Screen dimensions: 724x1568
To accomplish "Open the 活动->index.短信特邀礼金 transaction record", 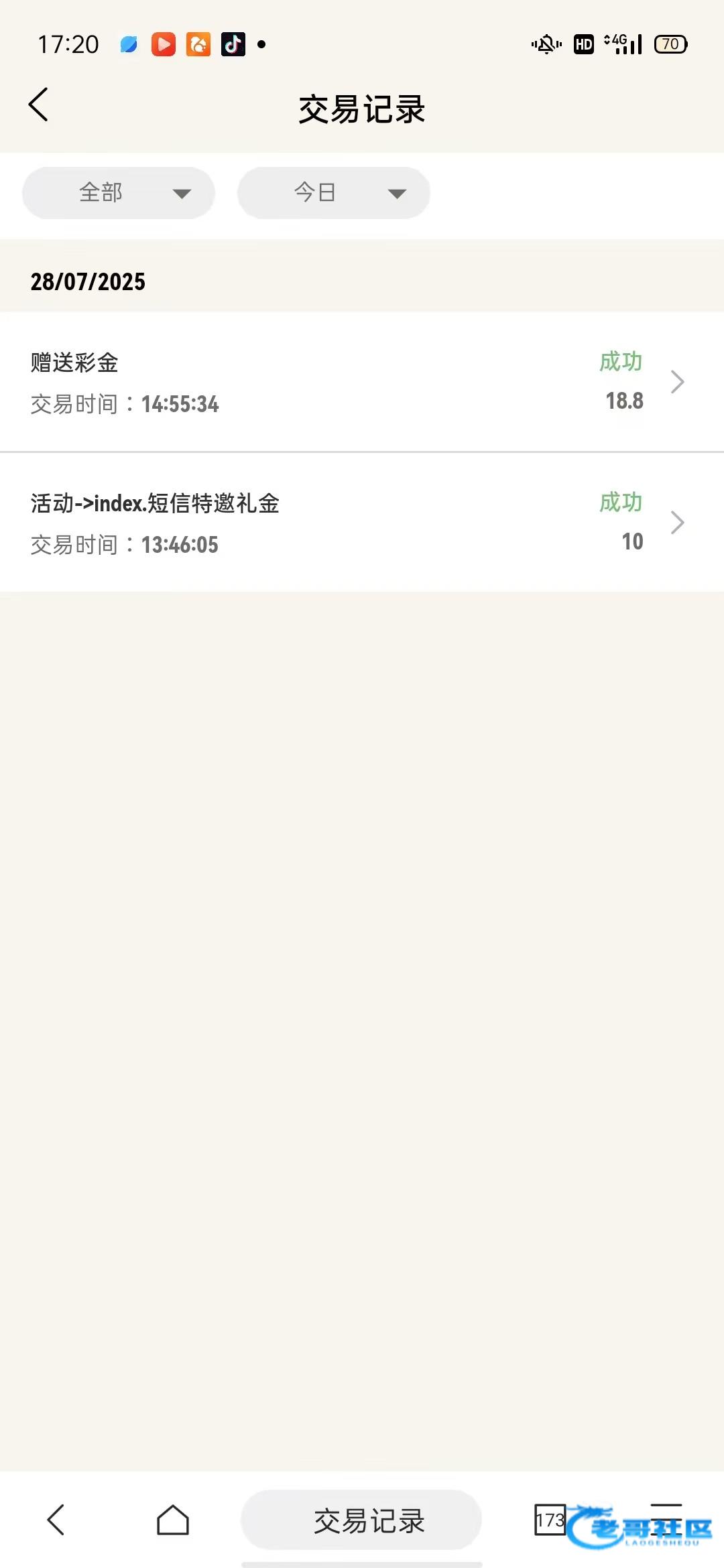I will point(362,523).
